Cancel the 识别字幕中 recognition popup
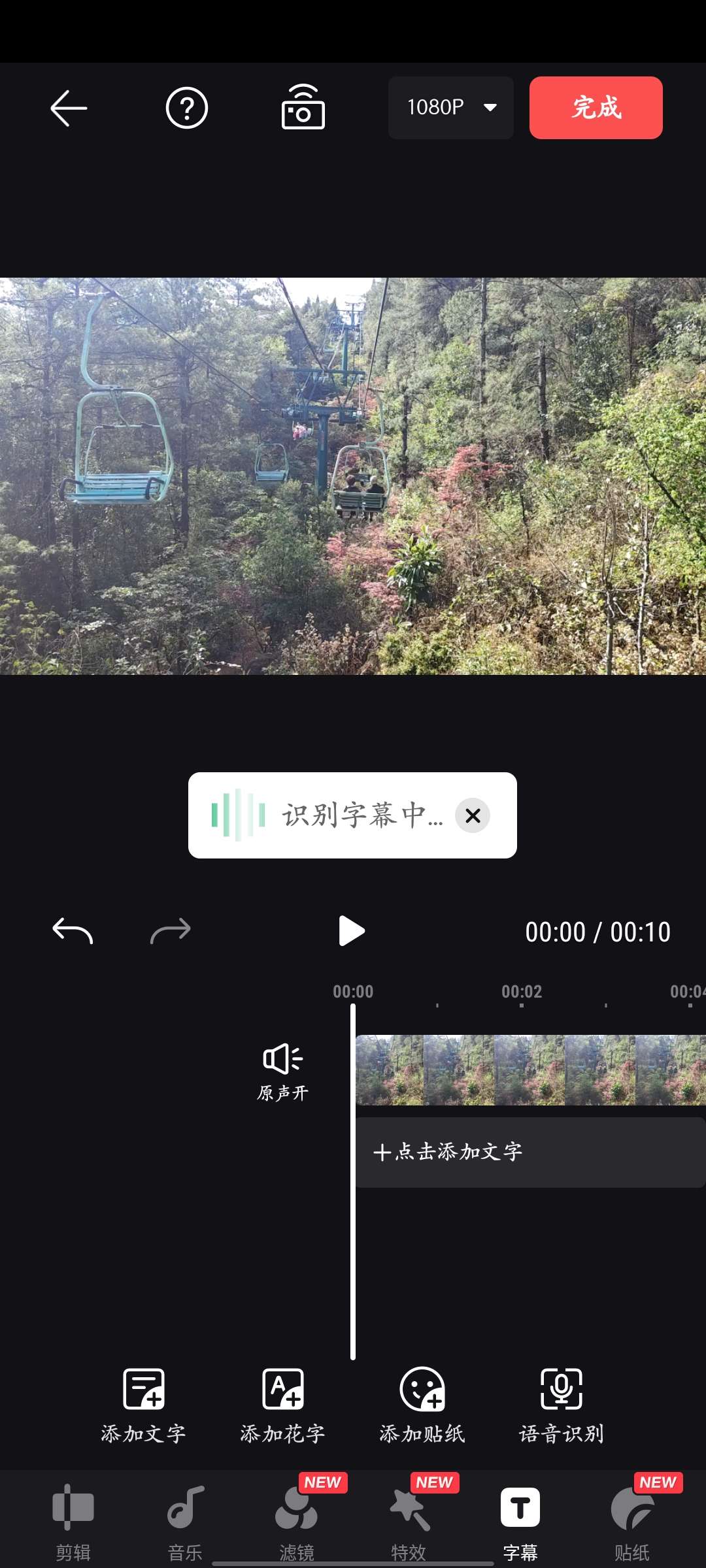Image resolution: width=706 pixels, height=1568 pixels. point(473,815)
